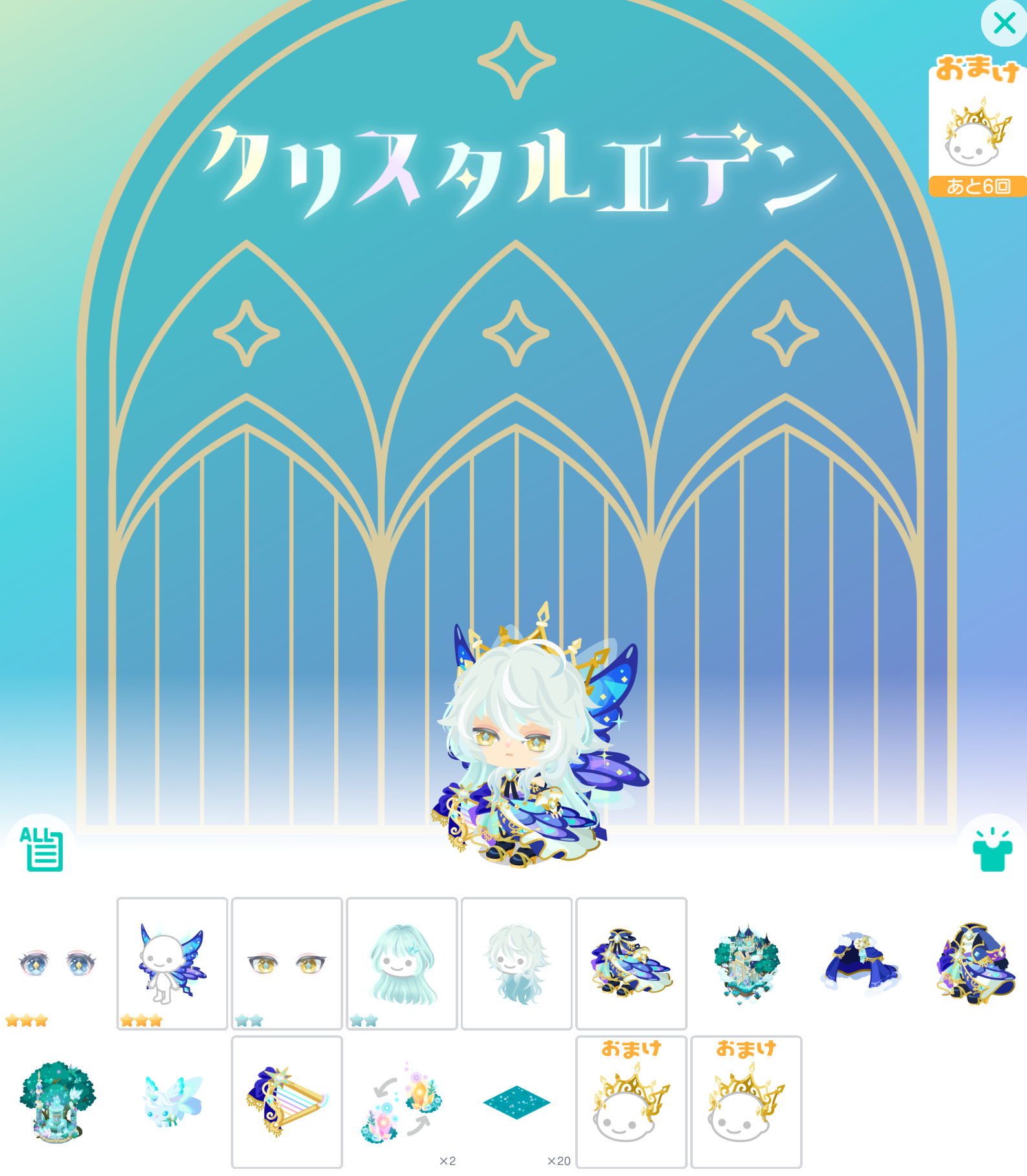1027x1176 pixels.
Task: Select the first おまけ gold crown item
Action: click(631, 1102)
